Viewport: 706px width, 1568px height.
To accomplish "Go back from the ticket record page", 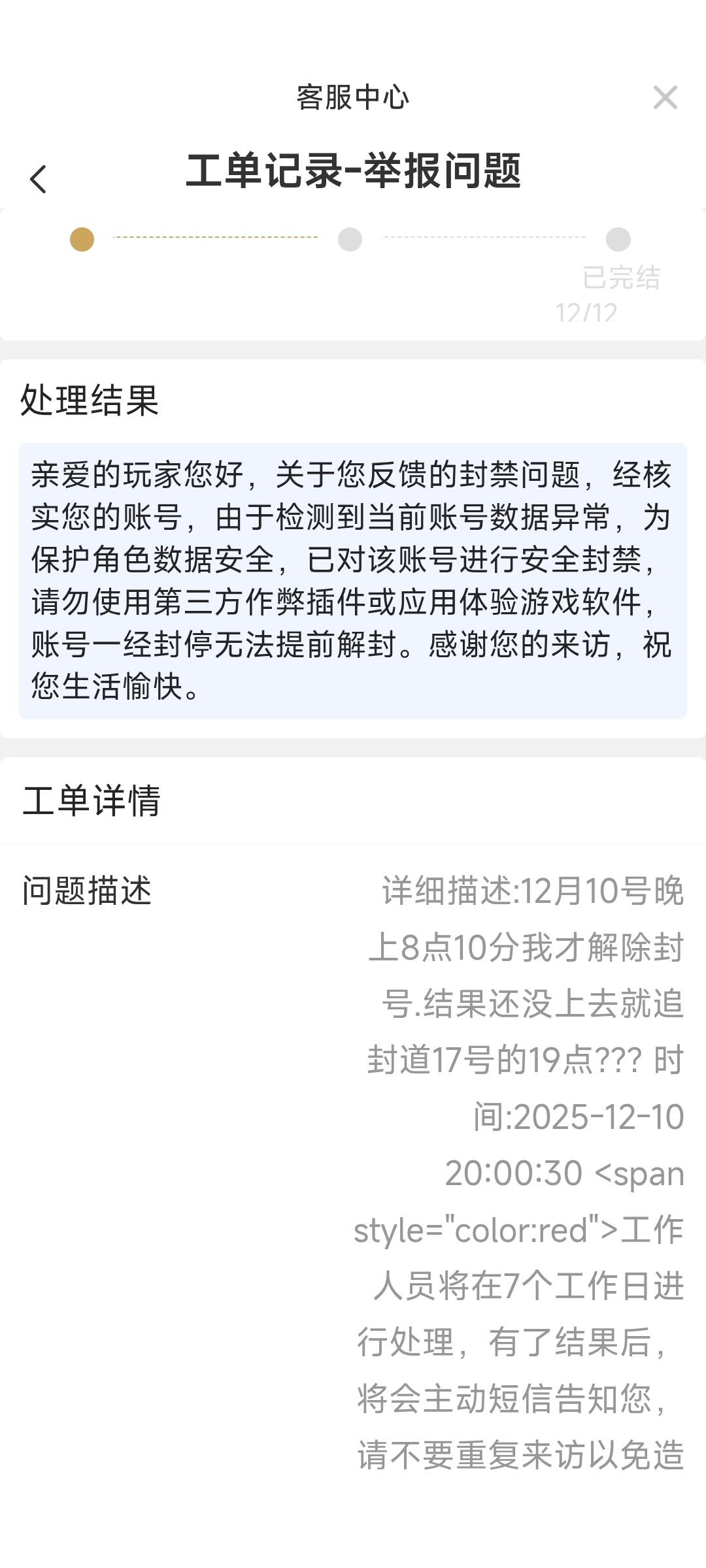I will click(x=39, y=178).
